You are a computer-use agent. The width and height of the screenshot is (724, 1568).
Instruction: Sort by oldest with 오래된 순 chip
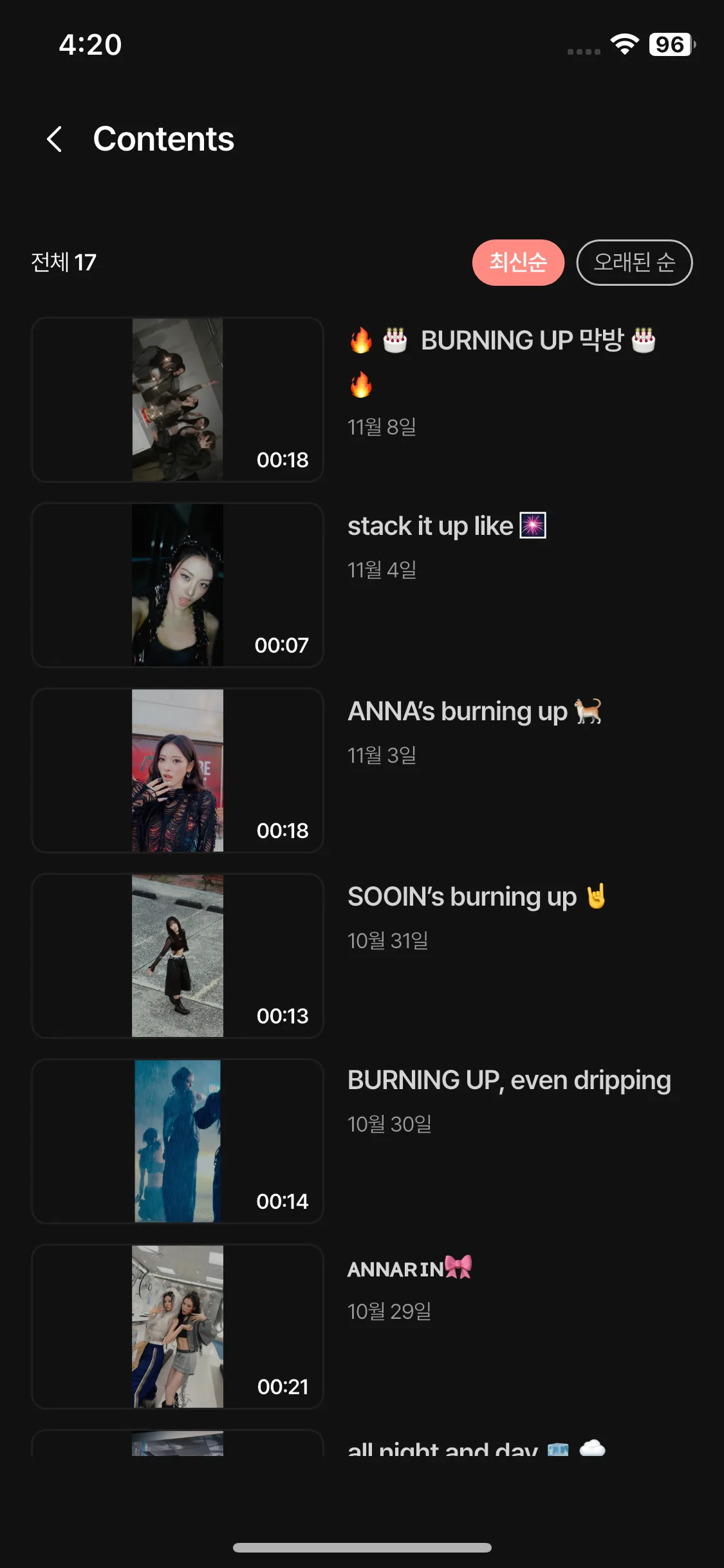(634, 262)
